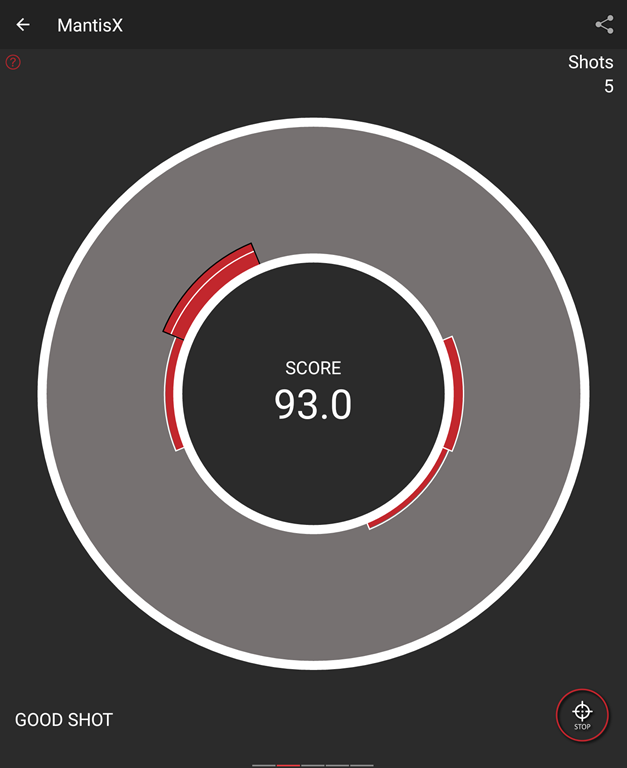Open the red help question mark
The image size is (627, 768).
[x=13, y=62]
